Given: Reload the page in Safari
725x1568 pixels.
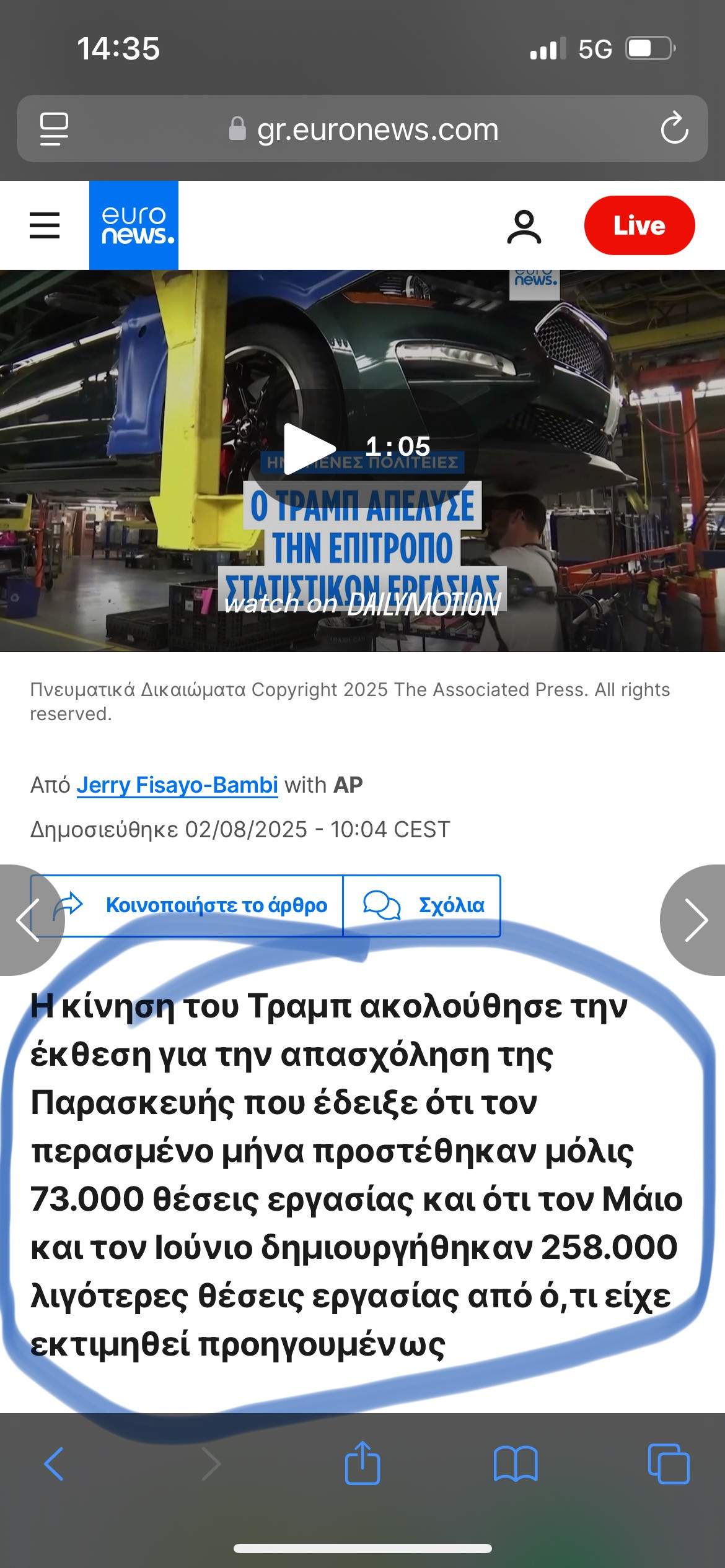Looking at the screenshot, I should (x=674, y=129).
